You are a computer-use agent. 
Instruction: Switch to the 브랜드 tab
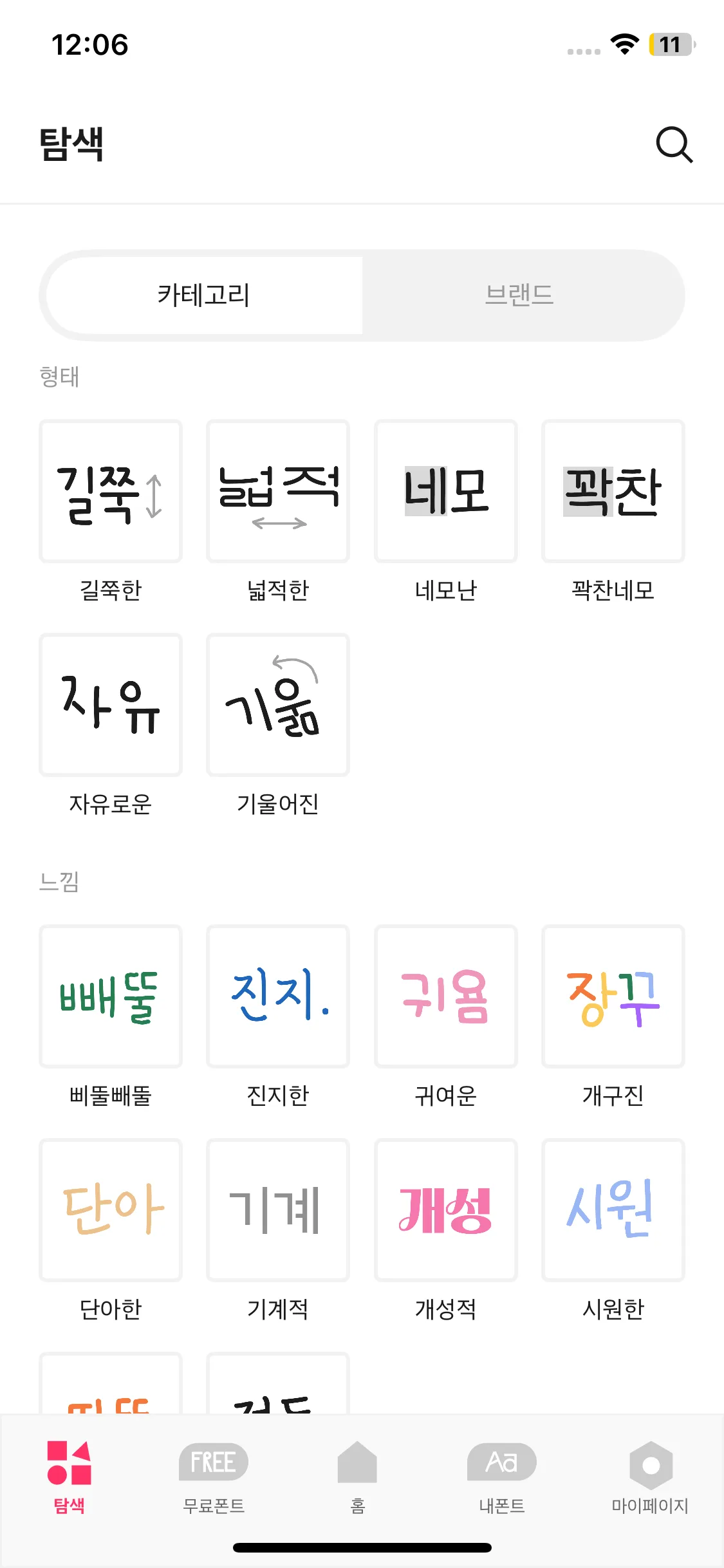(x=519, y=295)
